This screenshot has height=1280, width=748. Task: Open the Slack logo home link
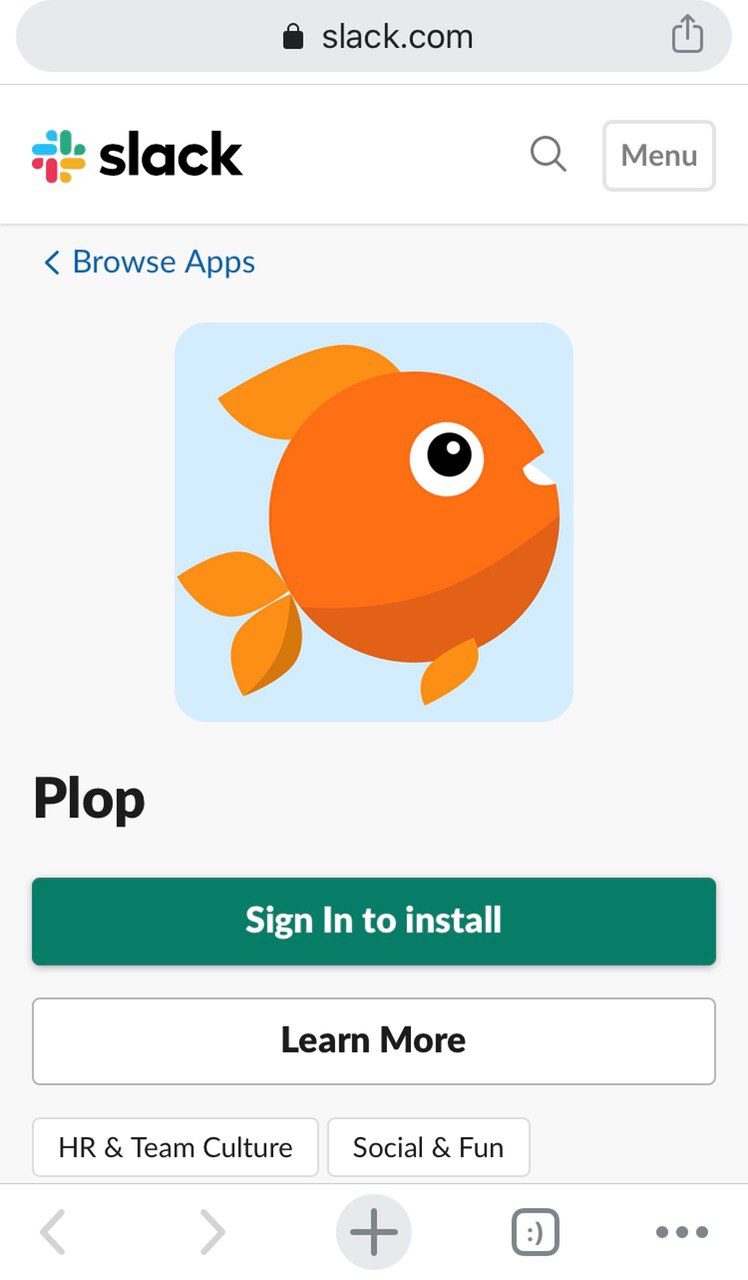[137, 156]
